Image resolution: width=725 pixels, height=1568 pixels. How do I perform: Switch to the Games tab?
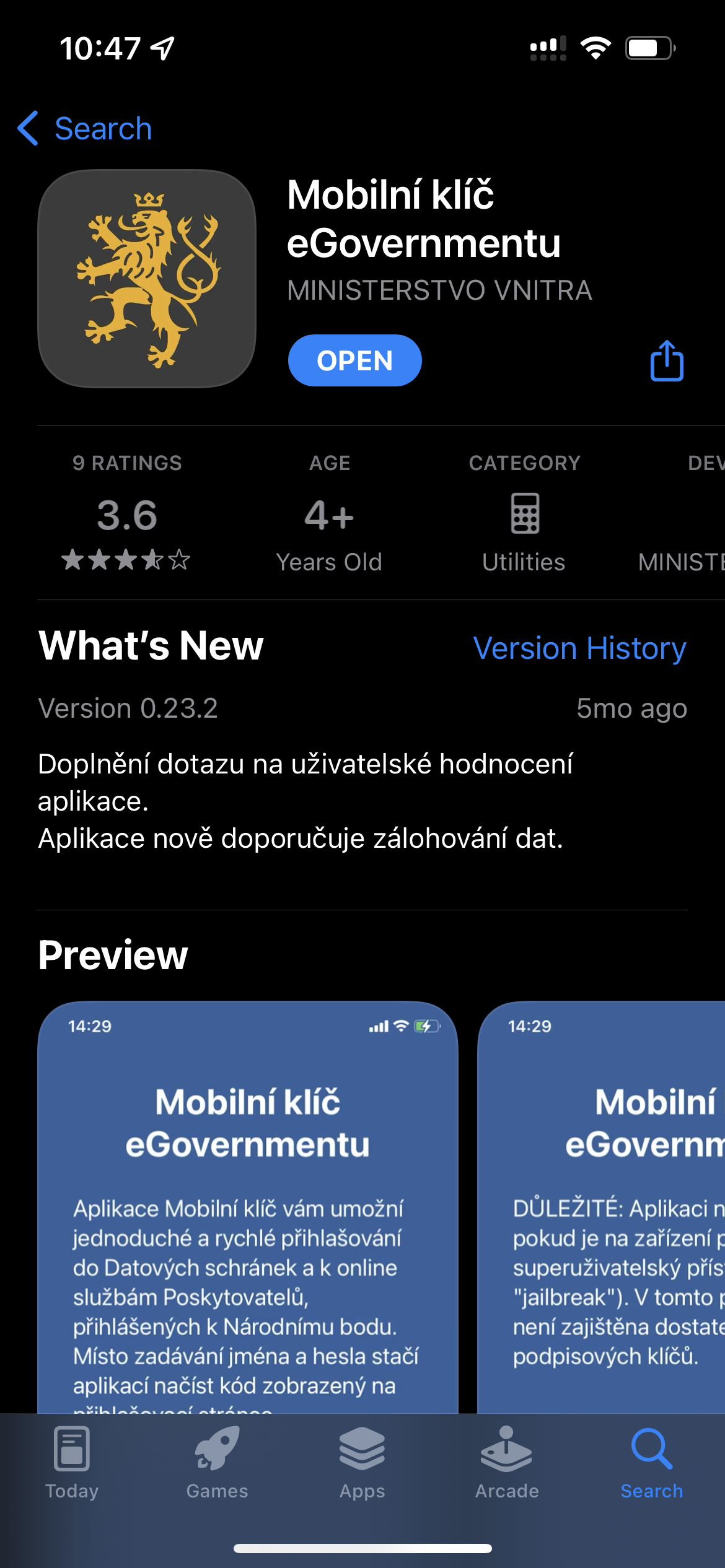click(x=217, y=1463)
